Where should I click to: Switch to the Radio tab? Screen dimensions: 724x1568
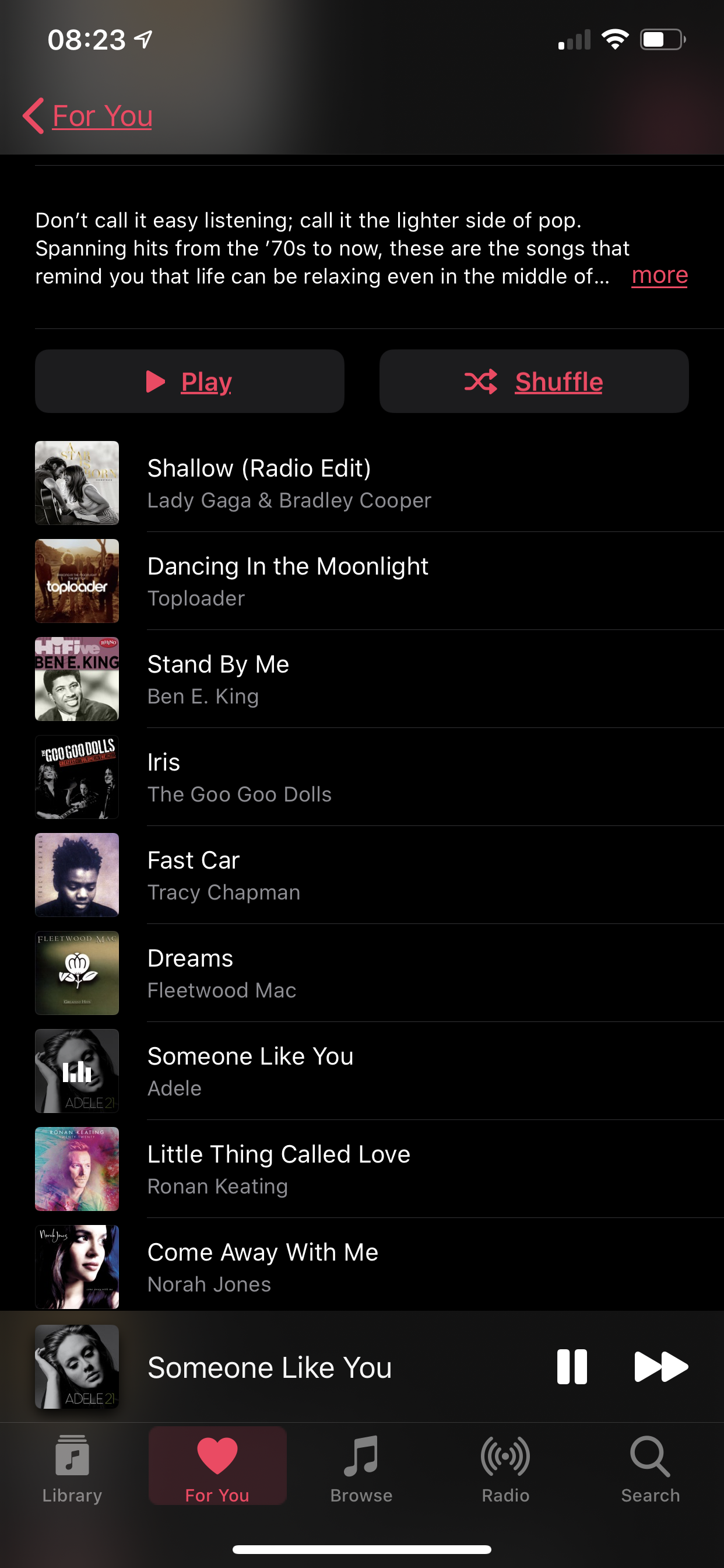point(505,1468)
